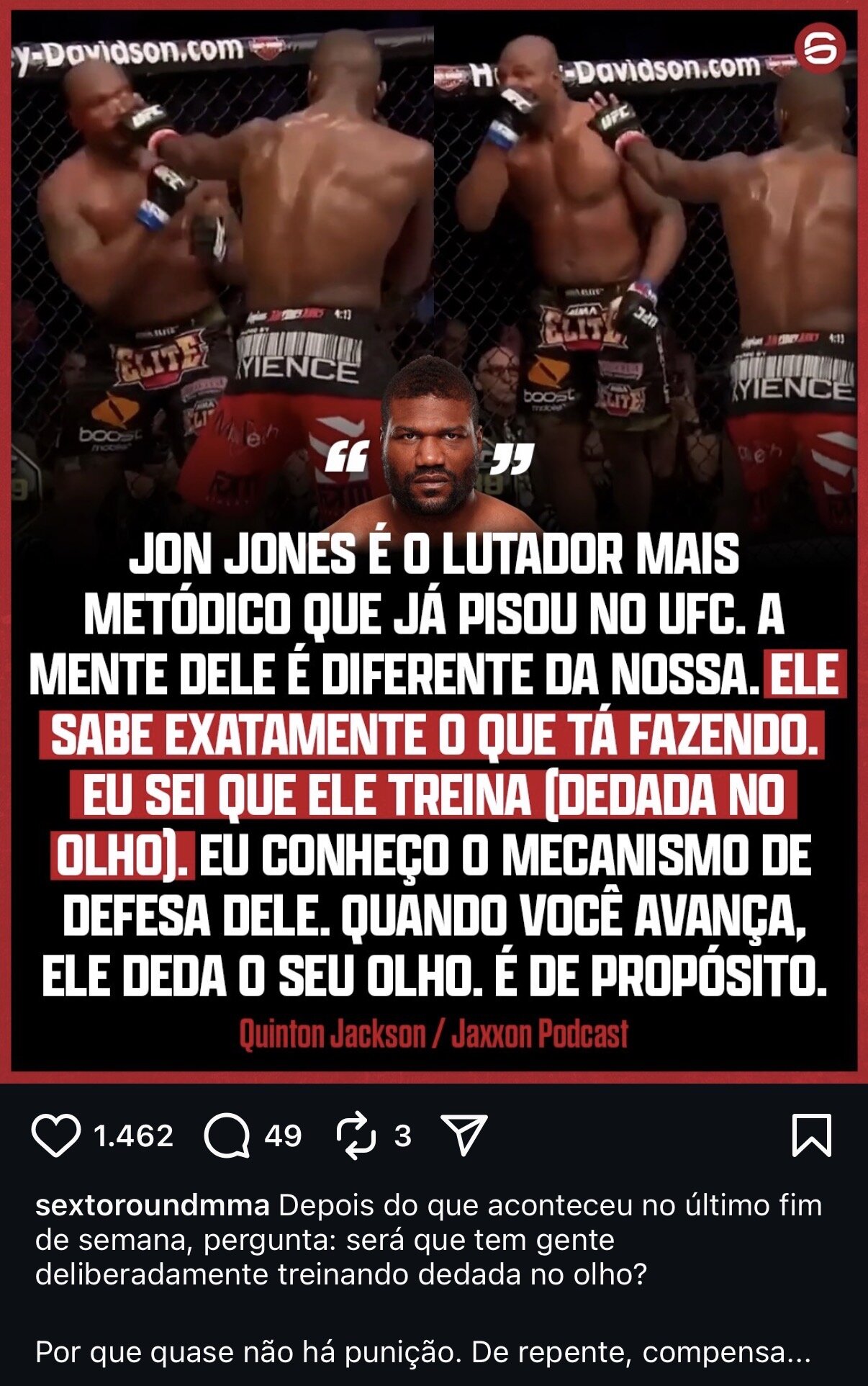This screenshot has height=1386, width=868.
Task: Expand the truncated caption text
Action: (799, 1352)
